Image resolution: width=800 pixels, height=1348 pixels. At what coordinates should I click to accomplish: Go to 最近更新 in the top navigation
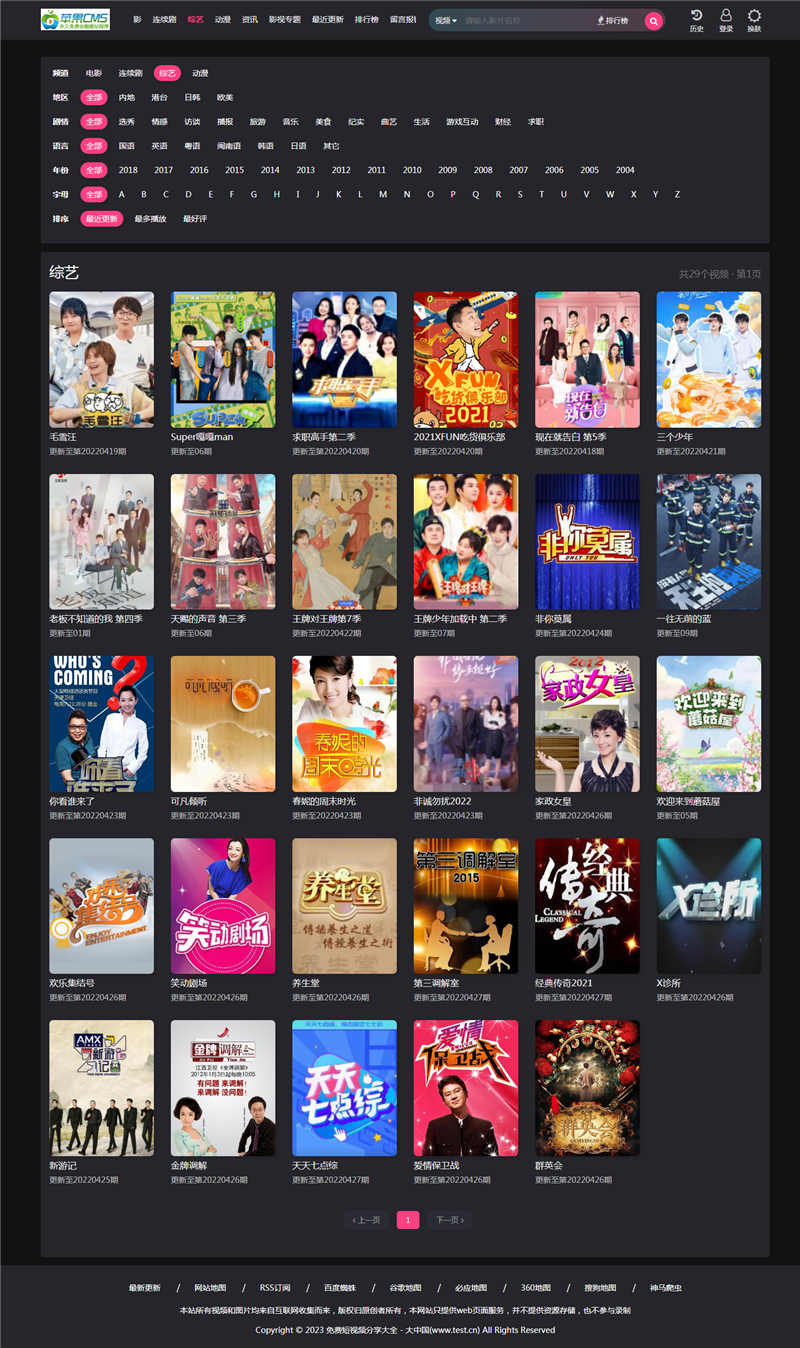coord(327,20)
